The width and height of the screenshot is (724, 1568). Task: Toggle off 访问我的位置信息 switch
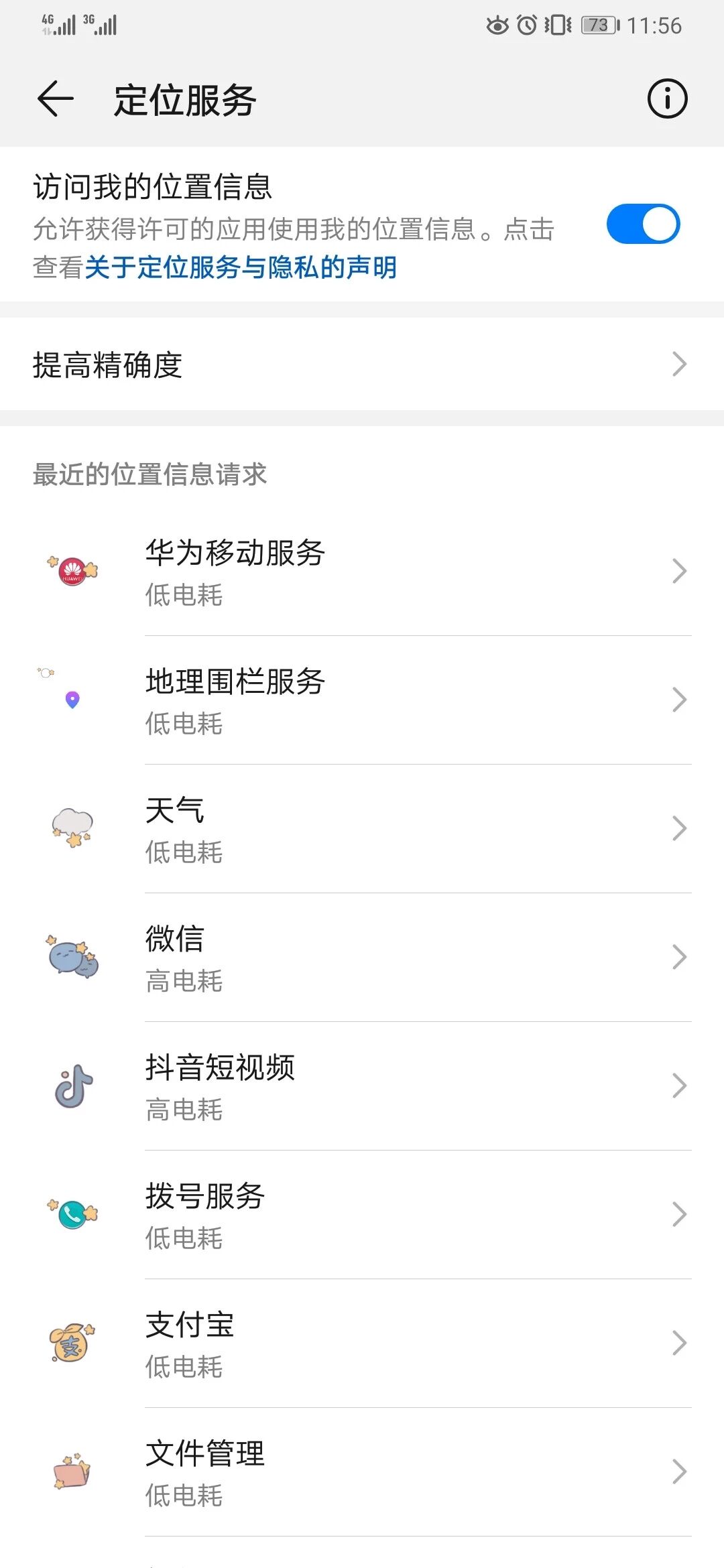[x=643, y=224]
